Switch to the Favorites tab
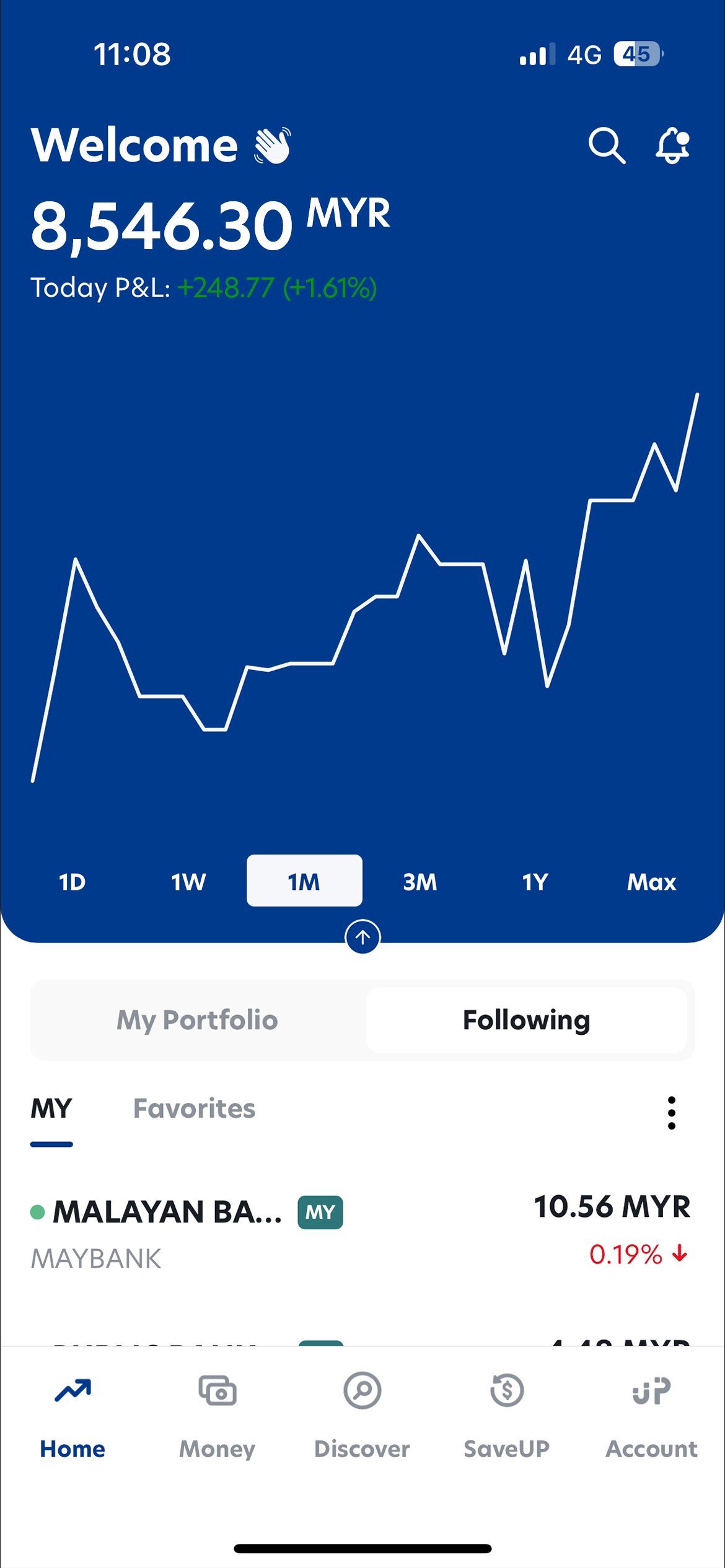The width and height of the screenshot is (725, 1568). click(x=194, y=1108)
